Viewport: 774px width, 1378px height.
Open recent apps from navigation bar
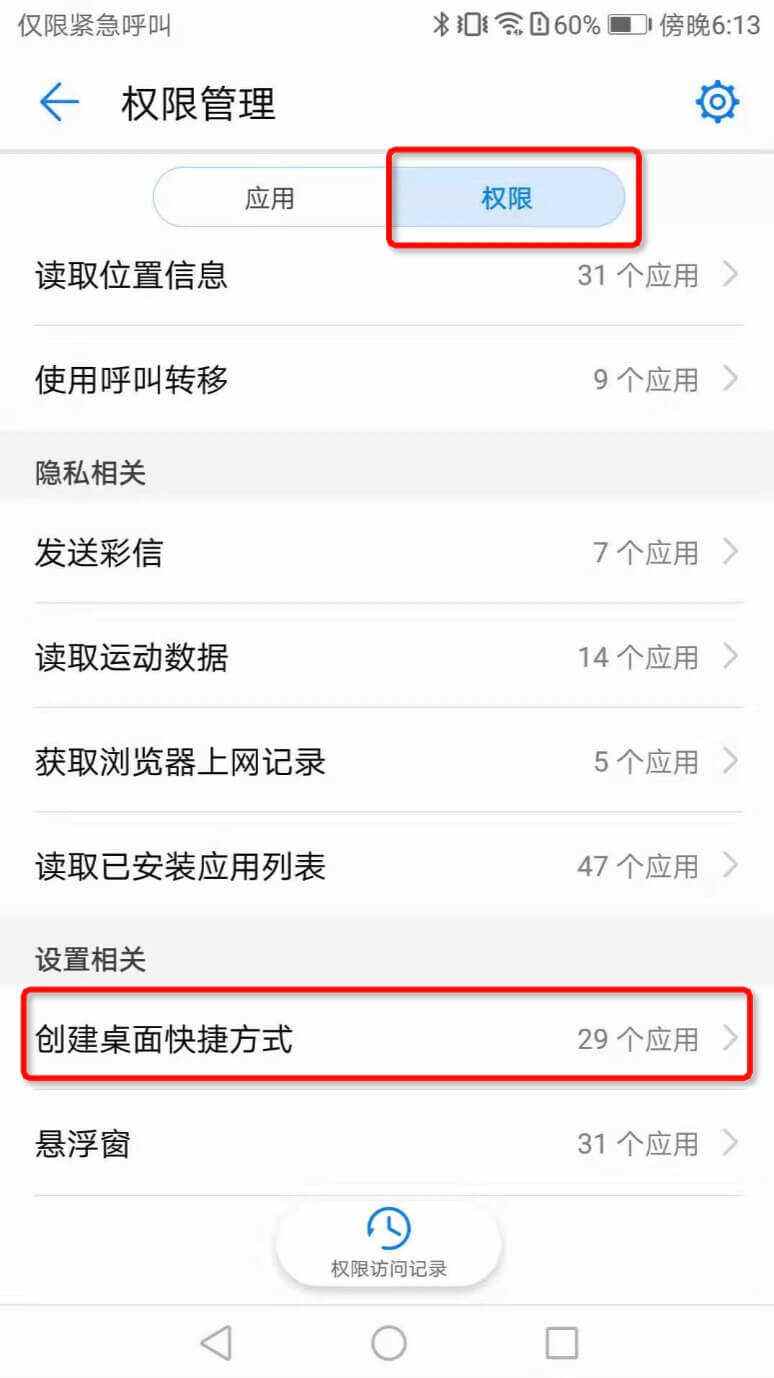[561, 1343]
